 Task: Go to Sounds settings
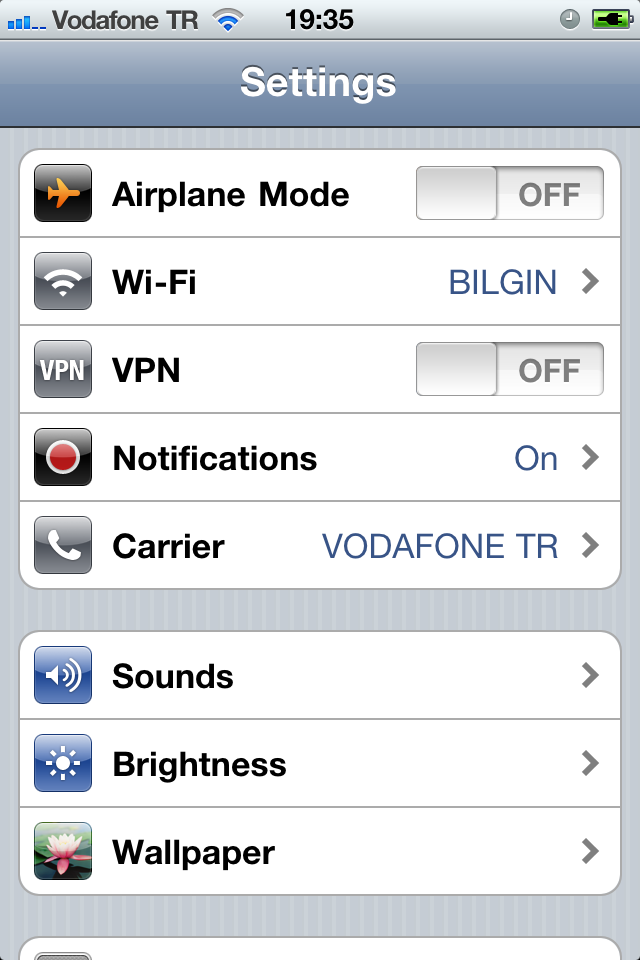(320, 676)
